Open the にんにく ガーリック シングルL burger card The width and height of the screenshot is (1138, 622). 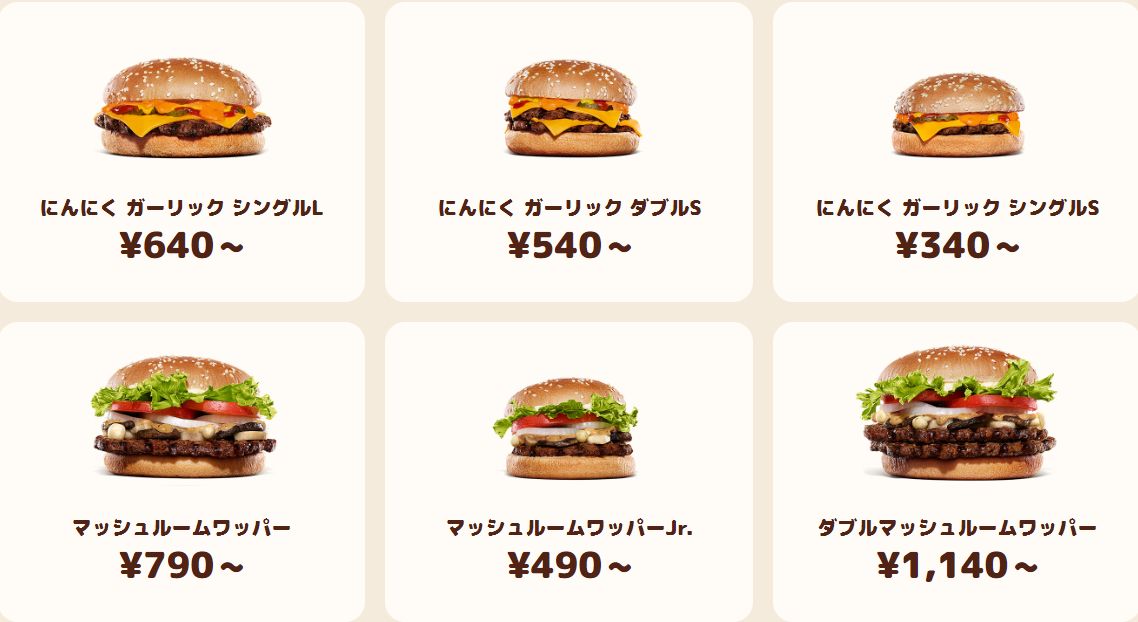pos(181,152)
